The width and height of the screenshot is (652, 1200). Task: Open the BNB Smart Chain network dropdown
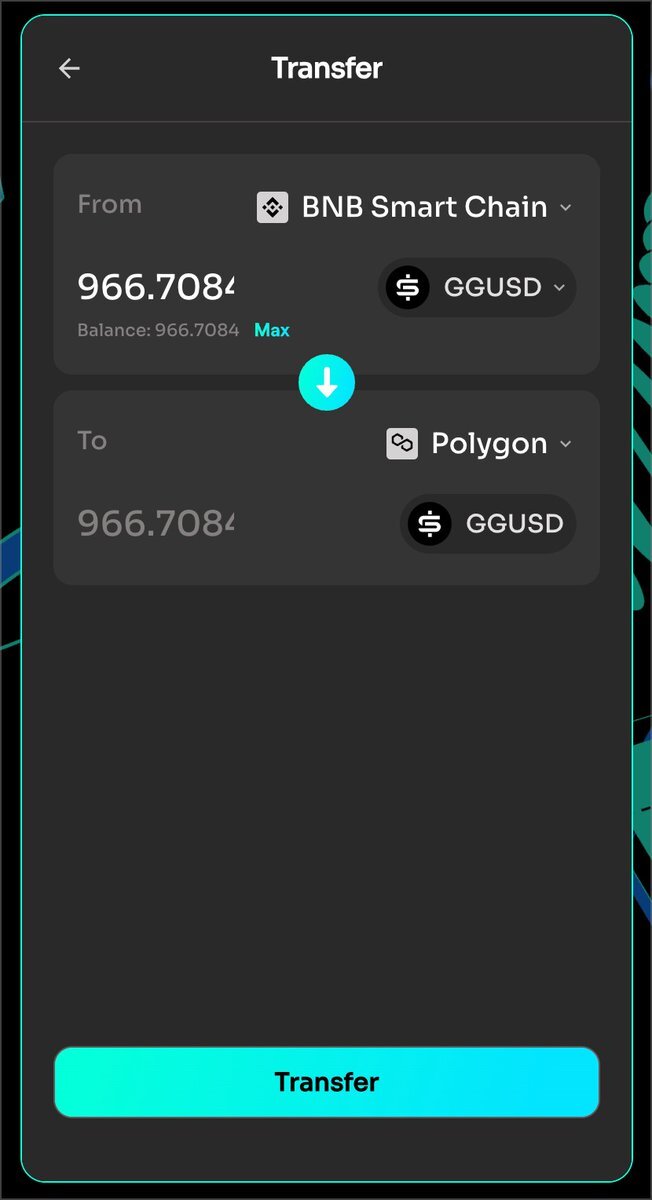[x=415, y=207]
